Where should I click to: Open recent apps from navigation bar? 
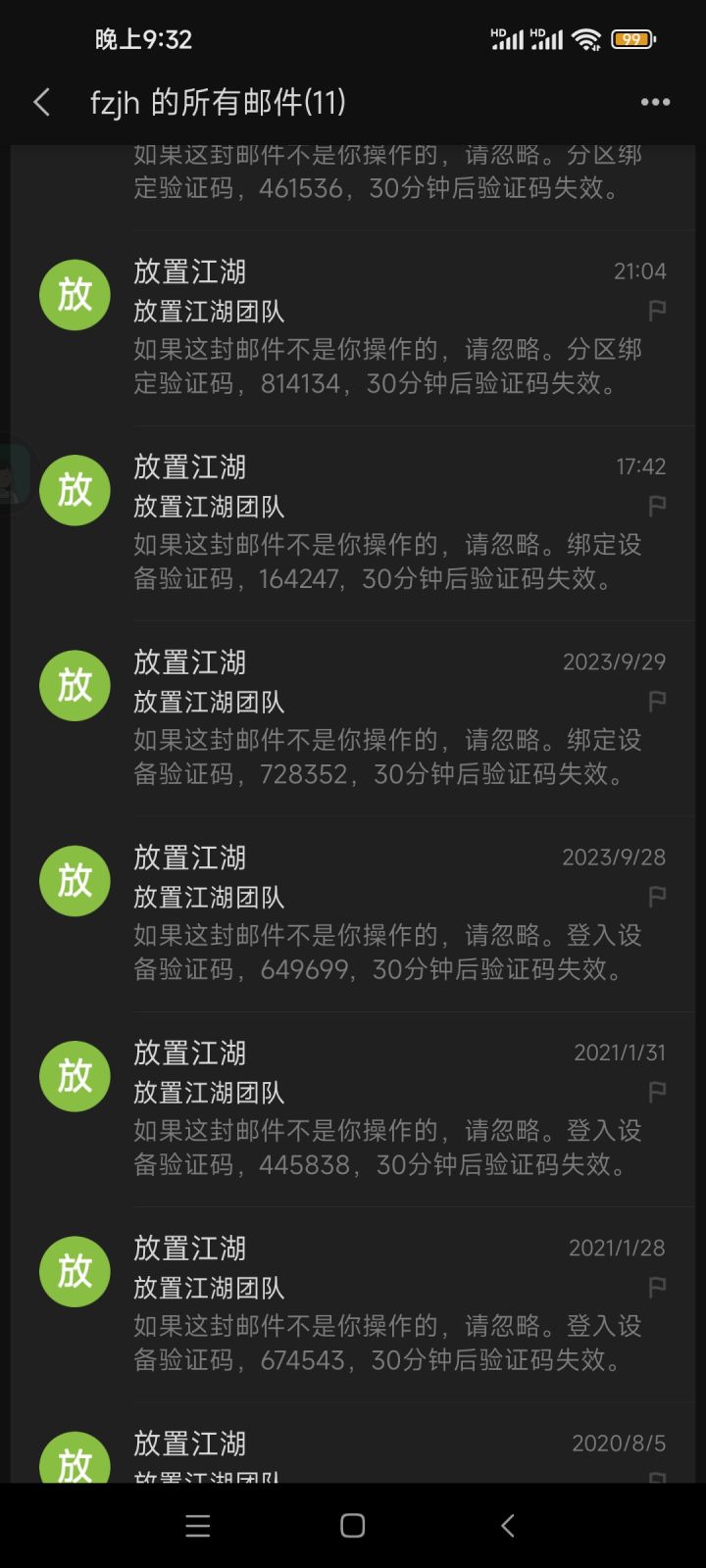(198, 1525)
